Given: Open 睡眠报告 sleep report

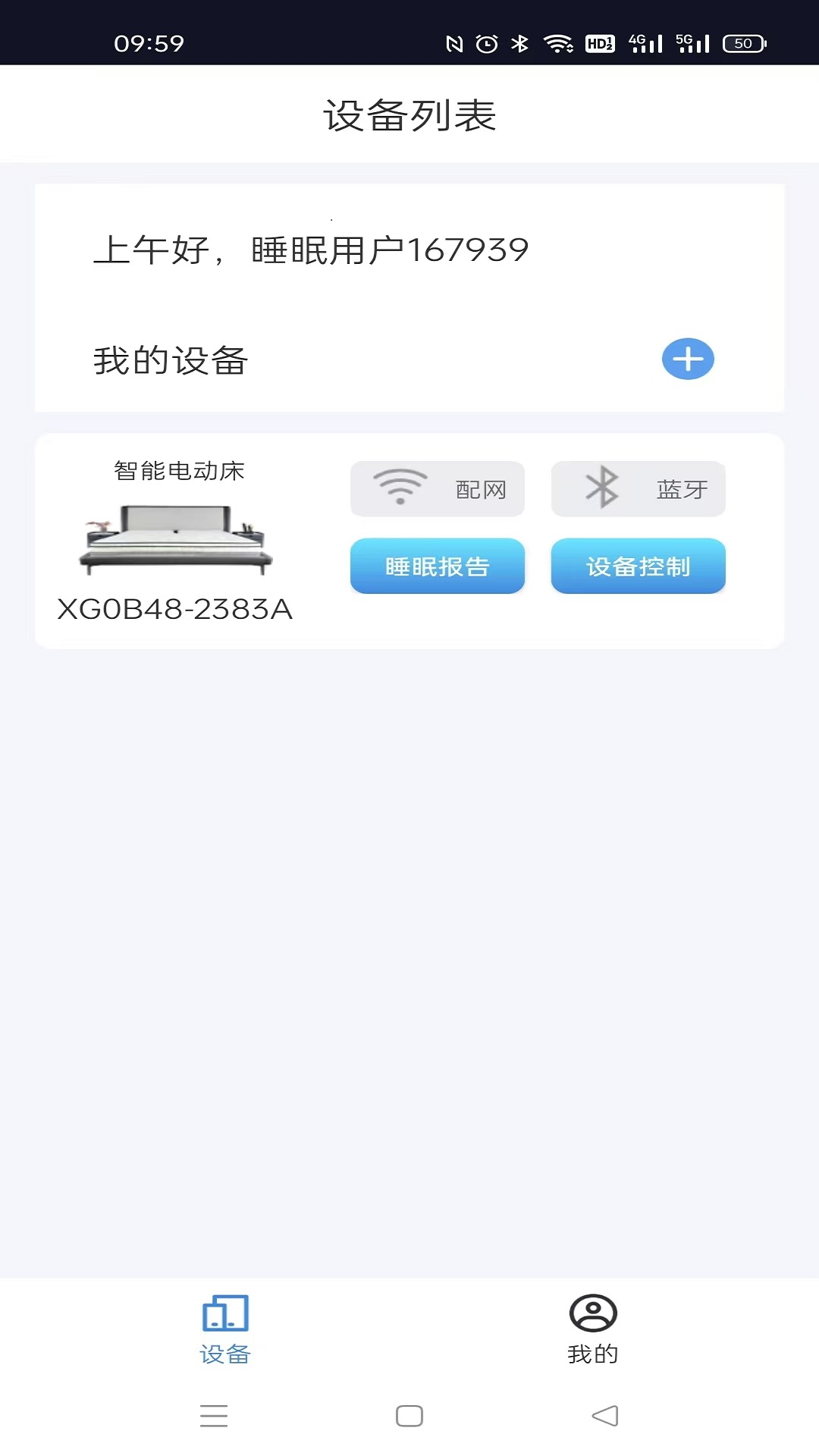Looking at the screenshot, I should tap(438, 566).
